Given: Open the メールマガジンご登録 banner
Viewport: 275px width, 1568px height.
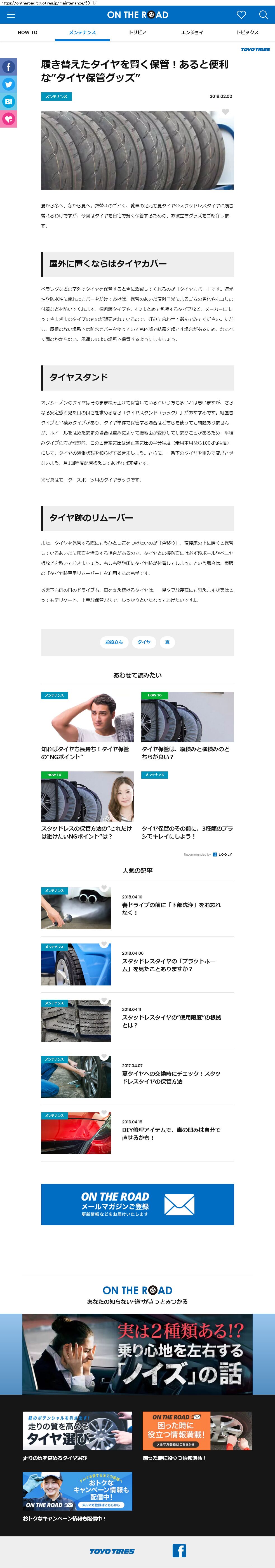Looking at the screenshot, I should 138,1204.
